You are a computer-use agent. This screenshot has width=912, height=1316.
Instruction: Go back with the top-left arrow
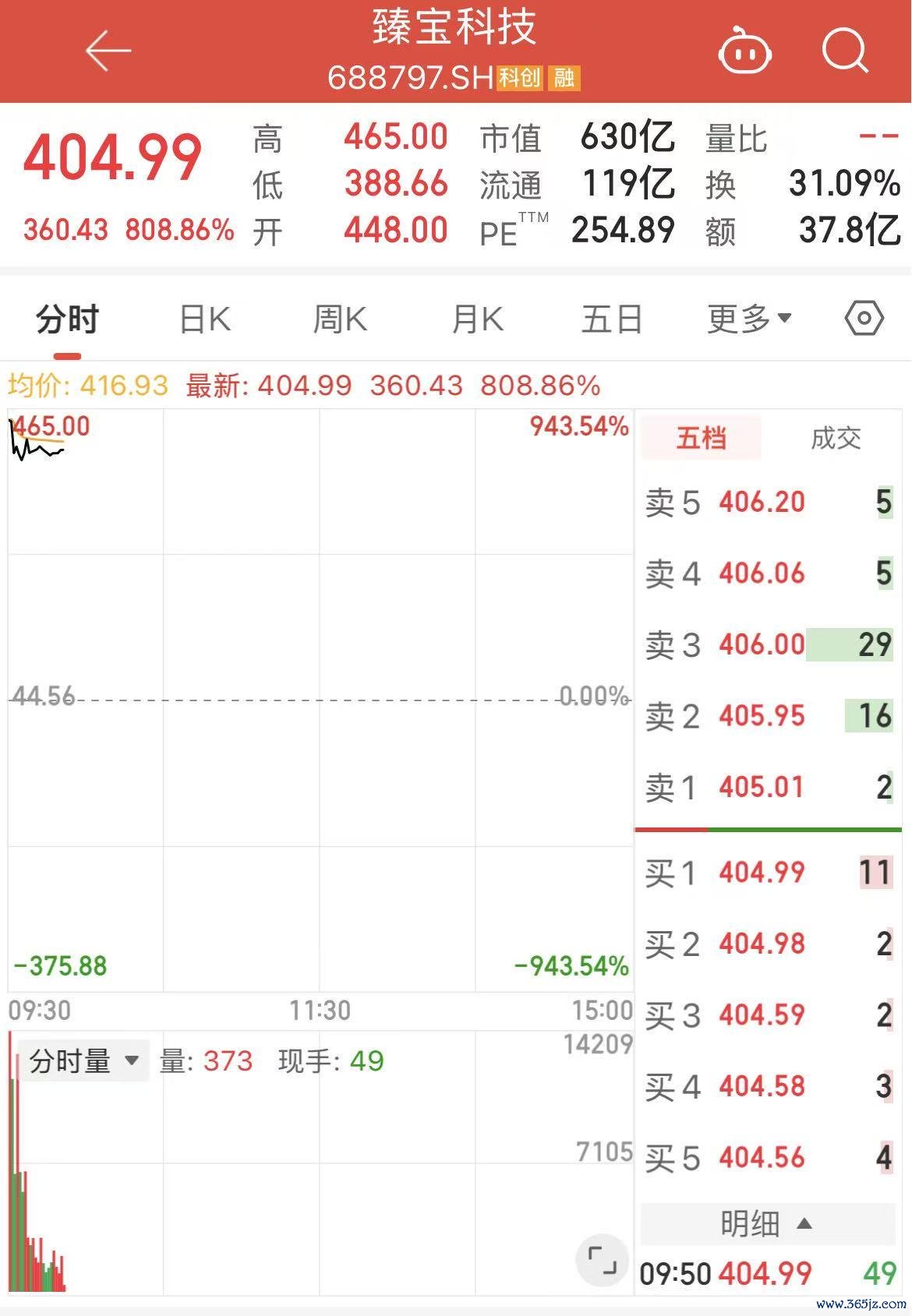[x=108, y=51]
